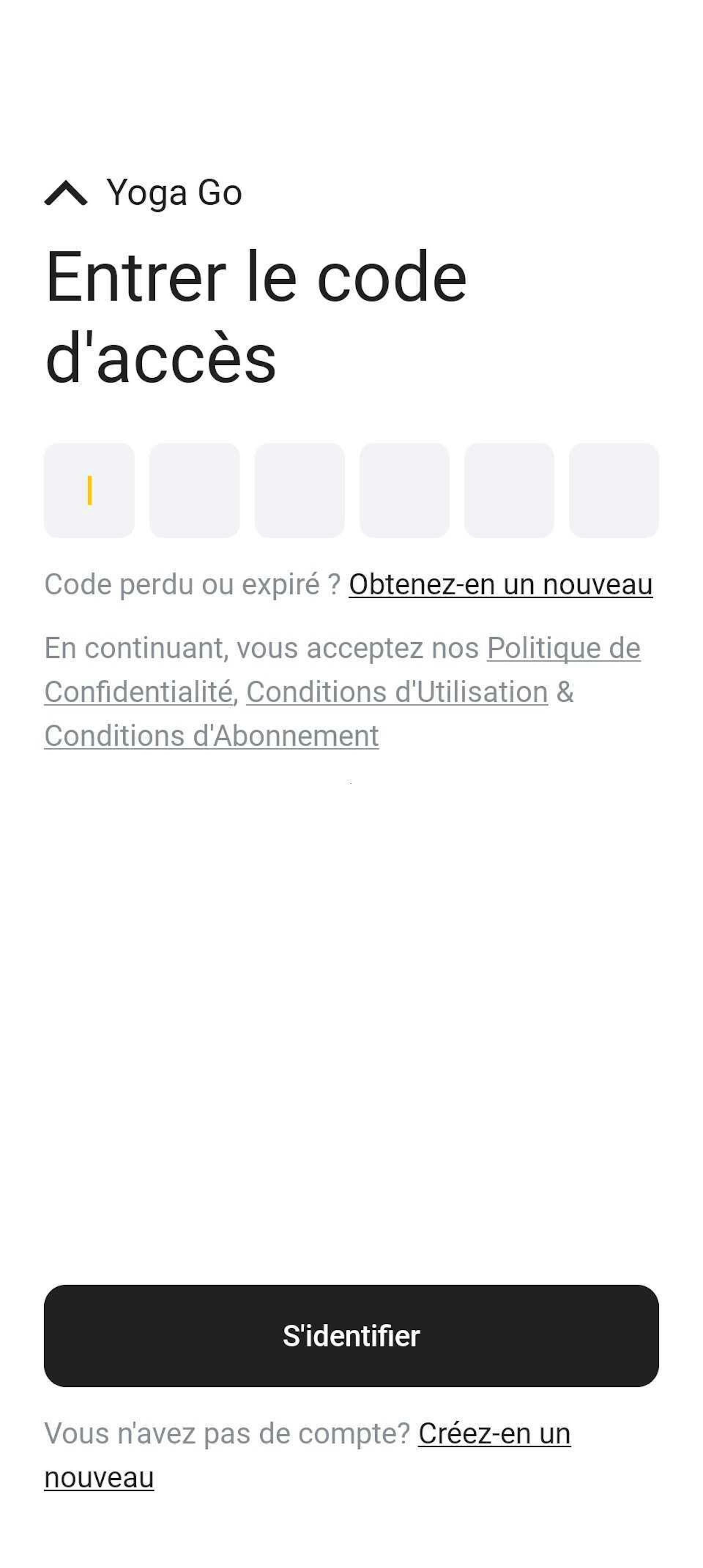Open the Politique de Confidentialité link
Viewport: 703px width, 1568px height.
(563, 647)
